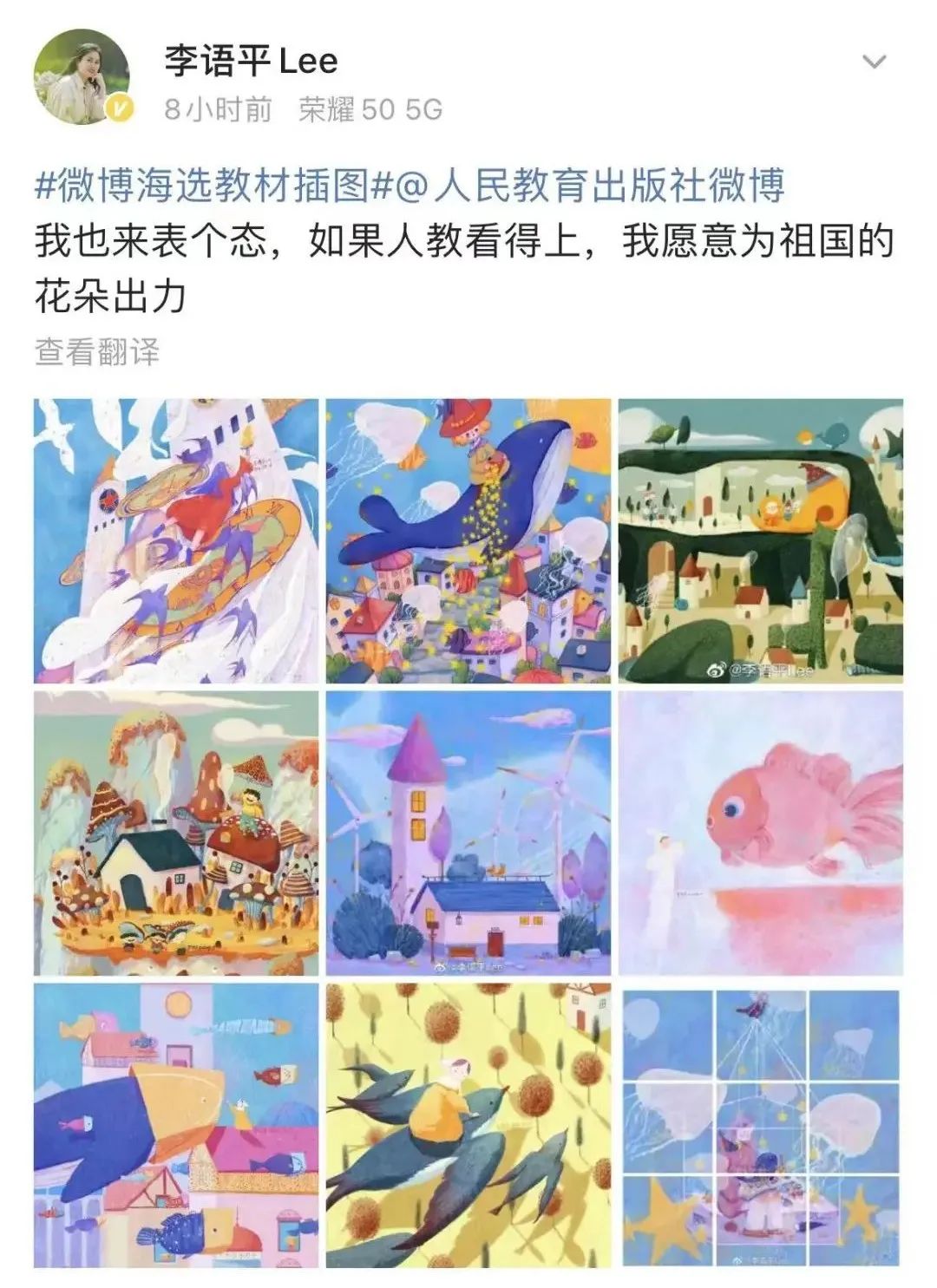Open hashtag #微博海选教材插图#
937x1288 pixels.
pos(214,186)
